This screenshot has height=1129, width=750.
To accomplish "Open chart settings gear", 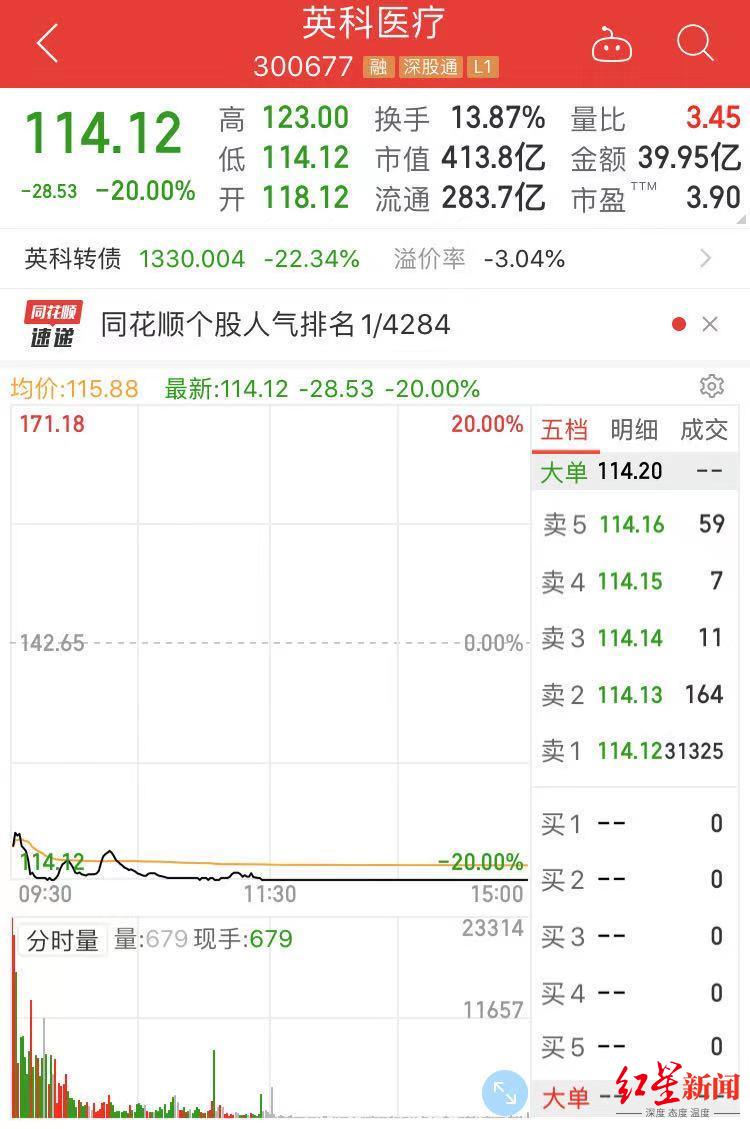I will 711,387.
